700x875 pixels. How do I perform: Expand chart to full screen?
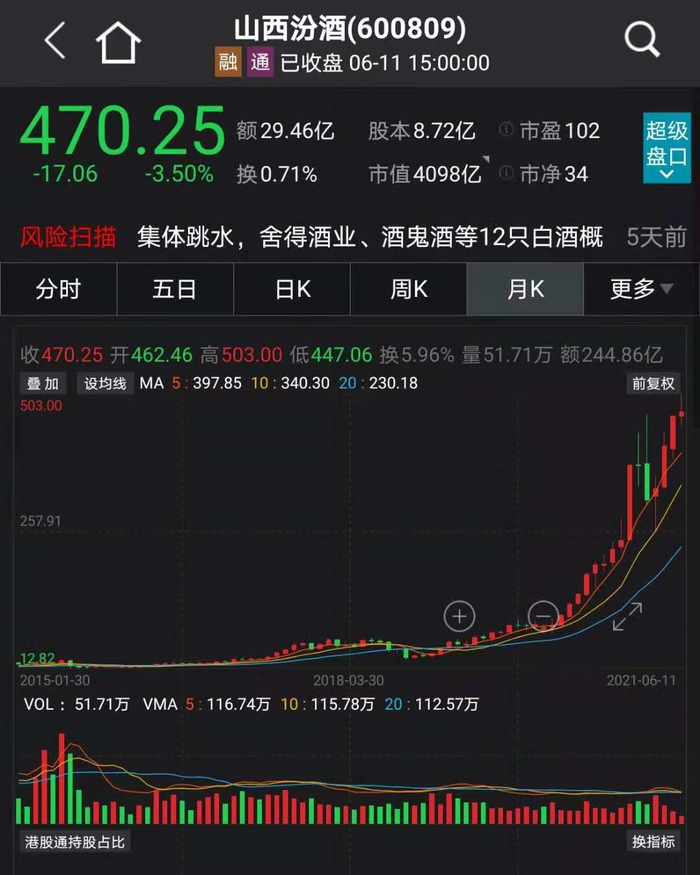pos(627,617)
